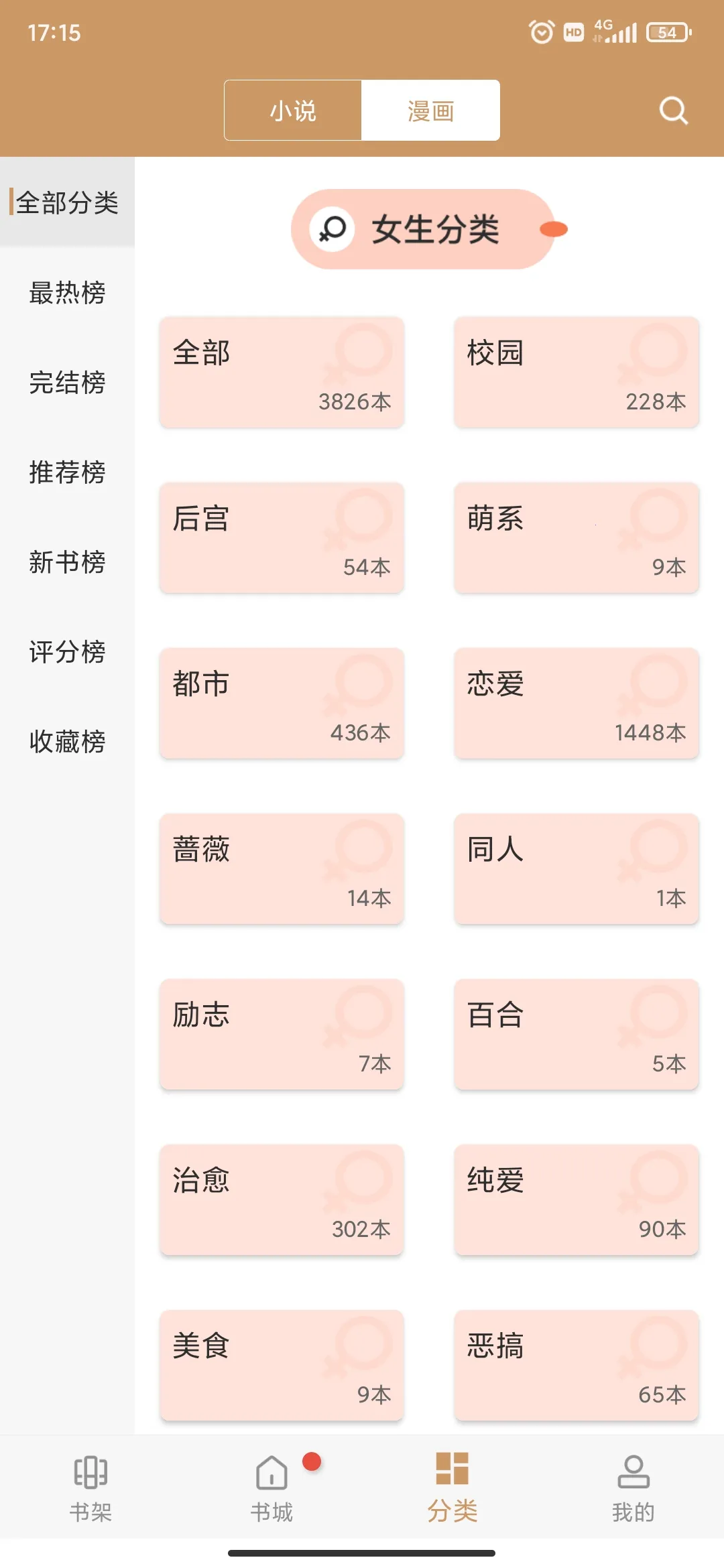
Task: View the 推荐榜 ranking
Action: 67,472
